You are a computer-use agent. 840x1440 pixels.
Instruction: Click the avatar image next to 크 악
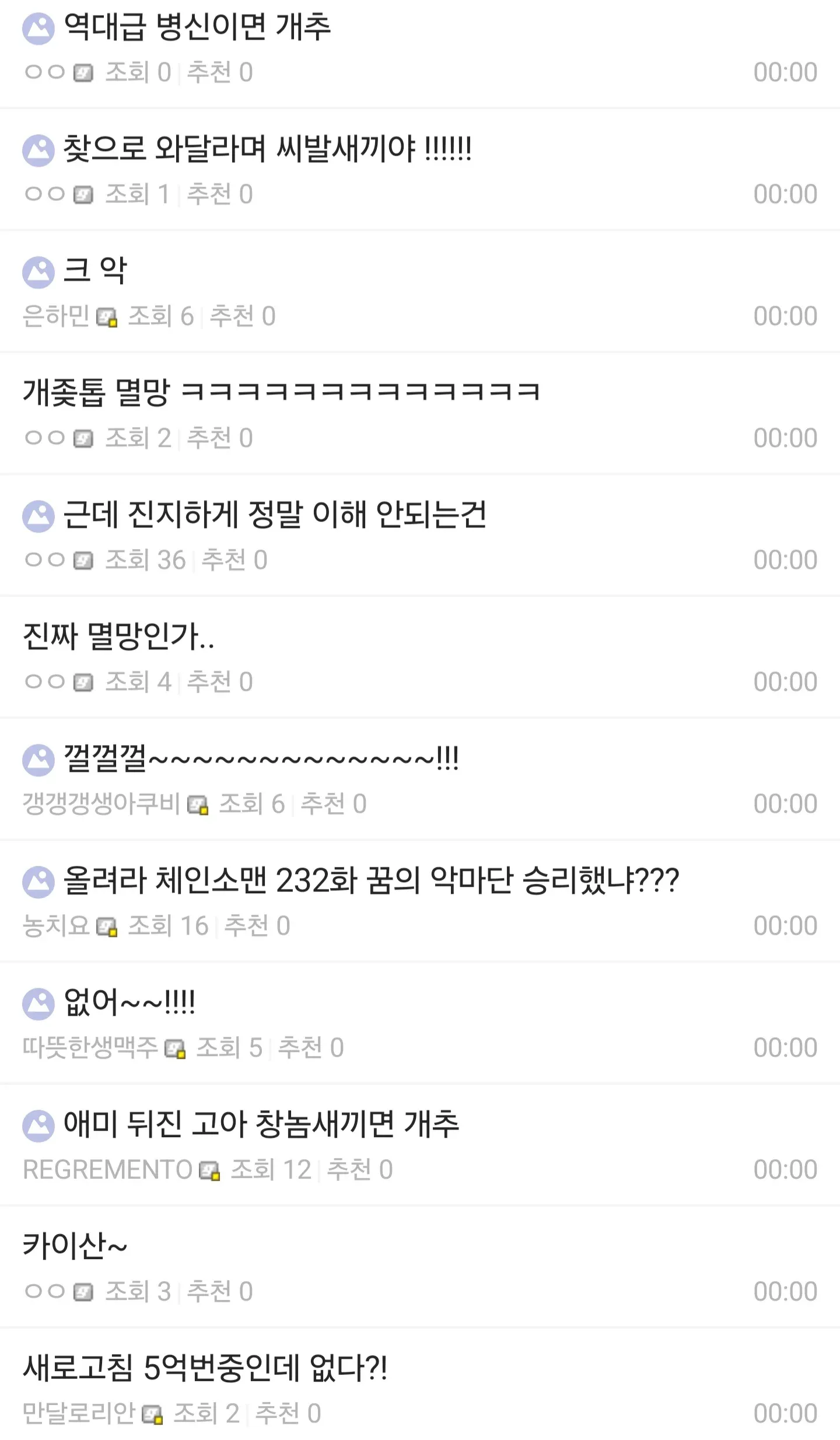[38, 271]
